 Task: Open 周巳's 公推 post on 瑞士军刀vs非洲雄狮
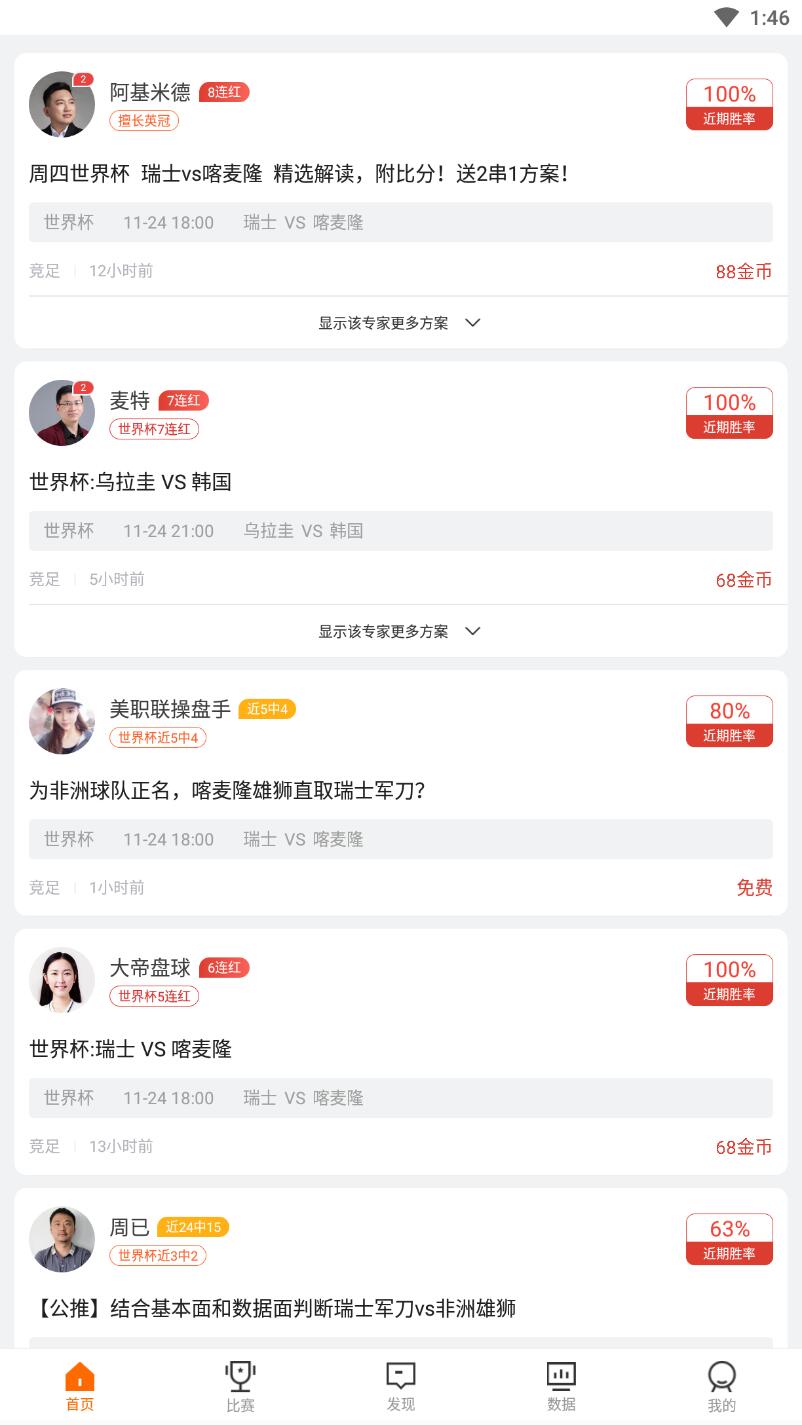coord(273,1308)
